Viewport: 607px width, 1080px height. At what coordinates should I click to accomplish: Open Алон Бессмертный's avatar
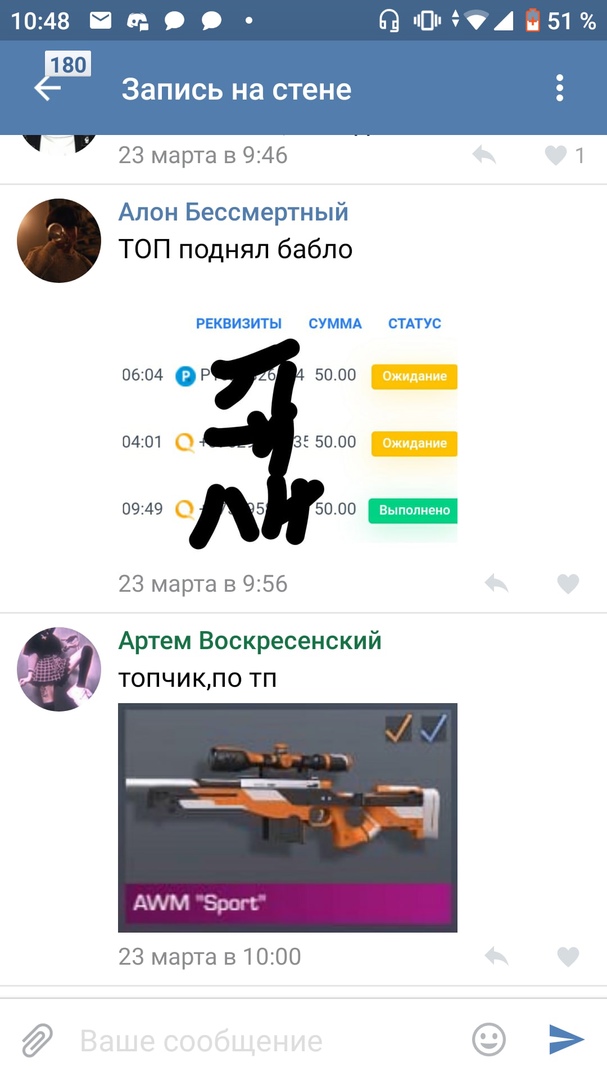tap(59, 240)
